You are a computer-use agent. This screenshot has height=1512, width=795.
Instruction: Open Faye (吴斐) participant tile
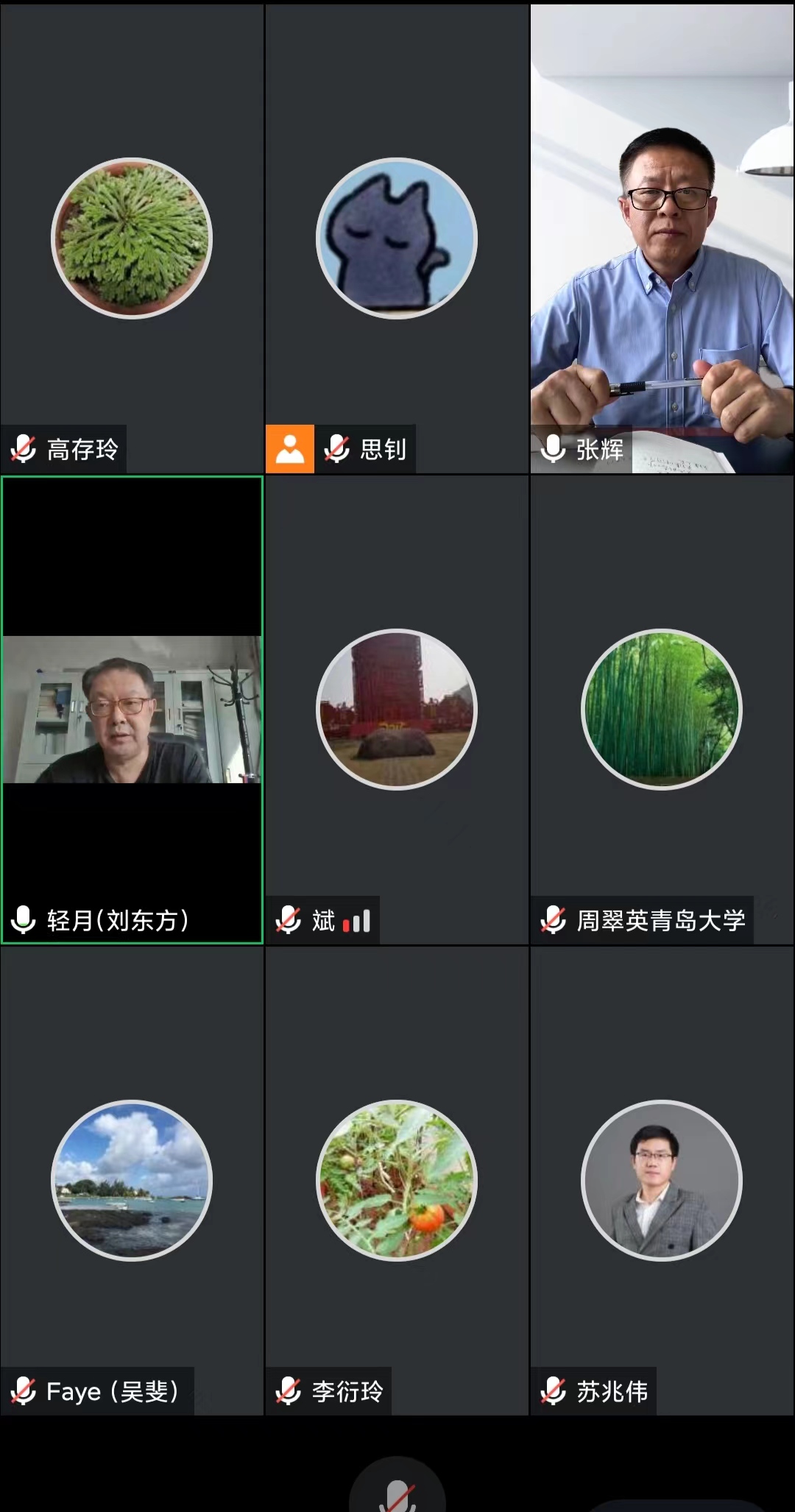pos(132,1180)
